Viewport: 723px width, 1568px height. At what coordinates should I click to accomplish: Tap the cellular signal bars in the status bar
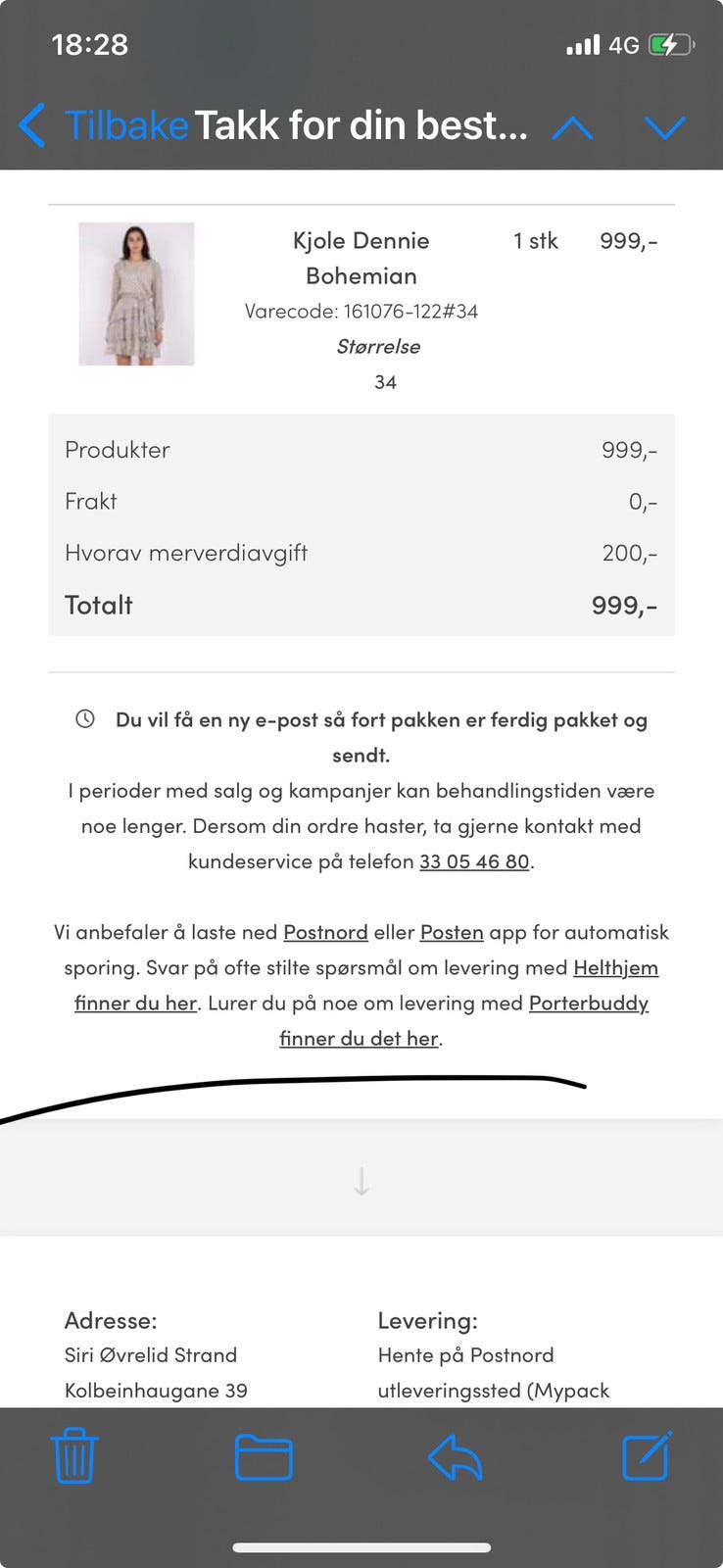click(583, 44)
